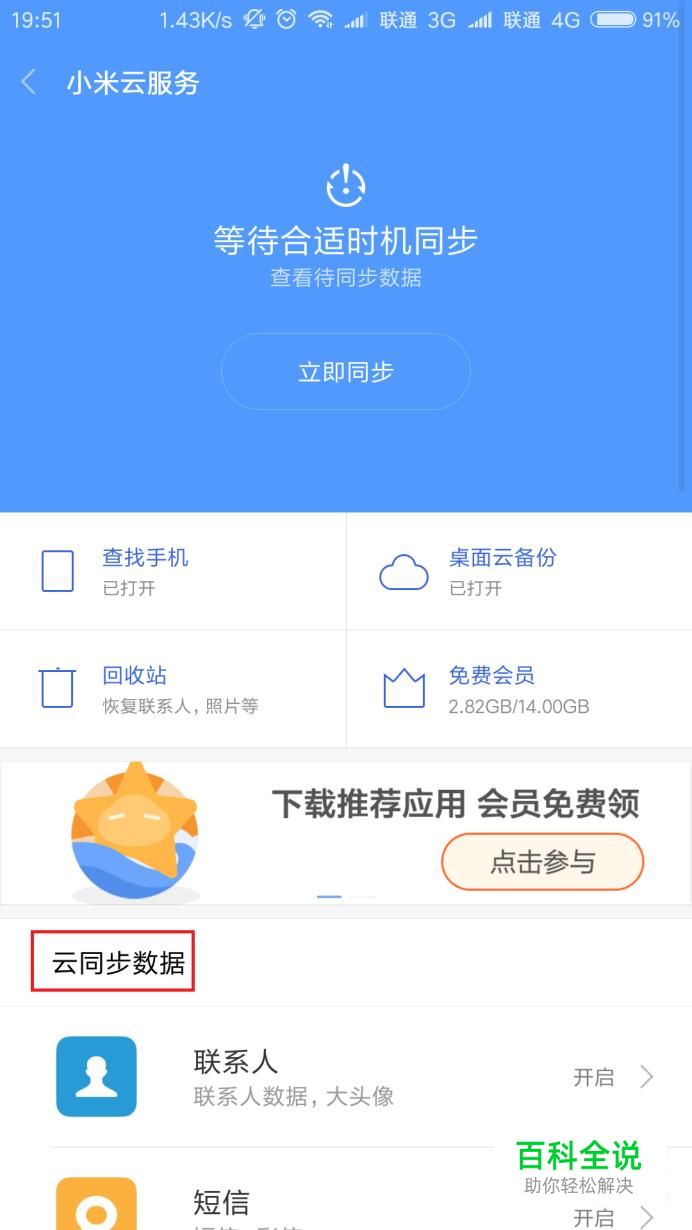Image resolution: width=692 pixels, height=1230 pixels.
Task: Open 查找手机 settings
Action: click(x=173, y=571)
